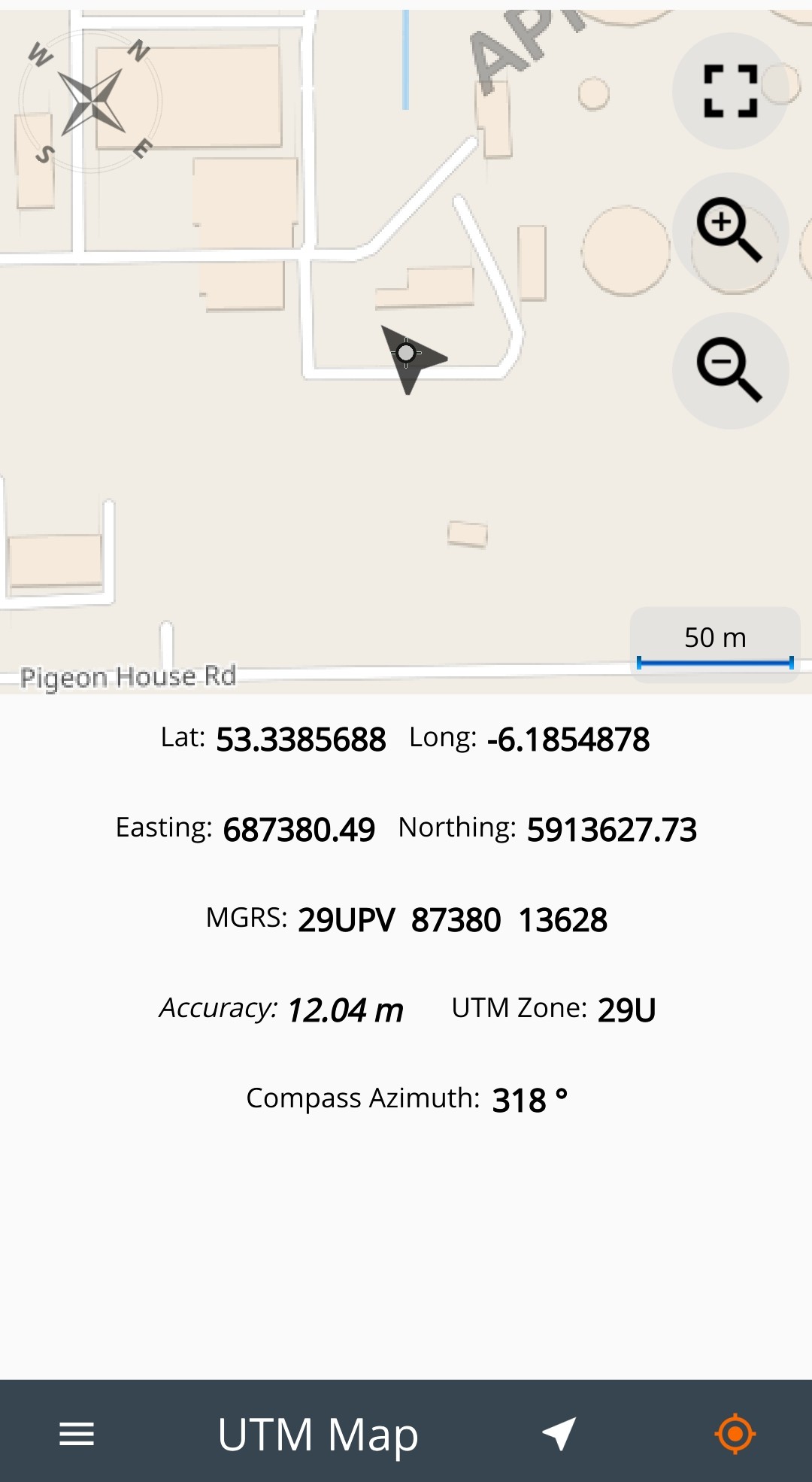The height and width of the screenshot is (1482, 812).
Task: Zoom out of the map
Action: (x=730, y=371)
